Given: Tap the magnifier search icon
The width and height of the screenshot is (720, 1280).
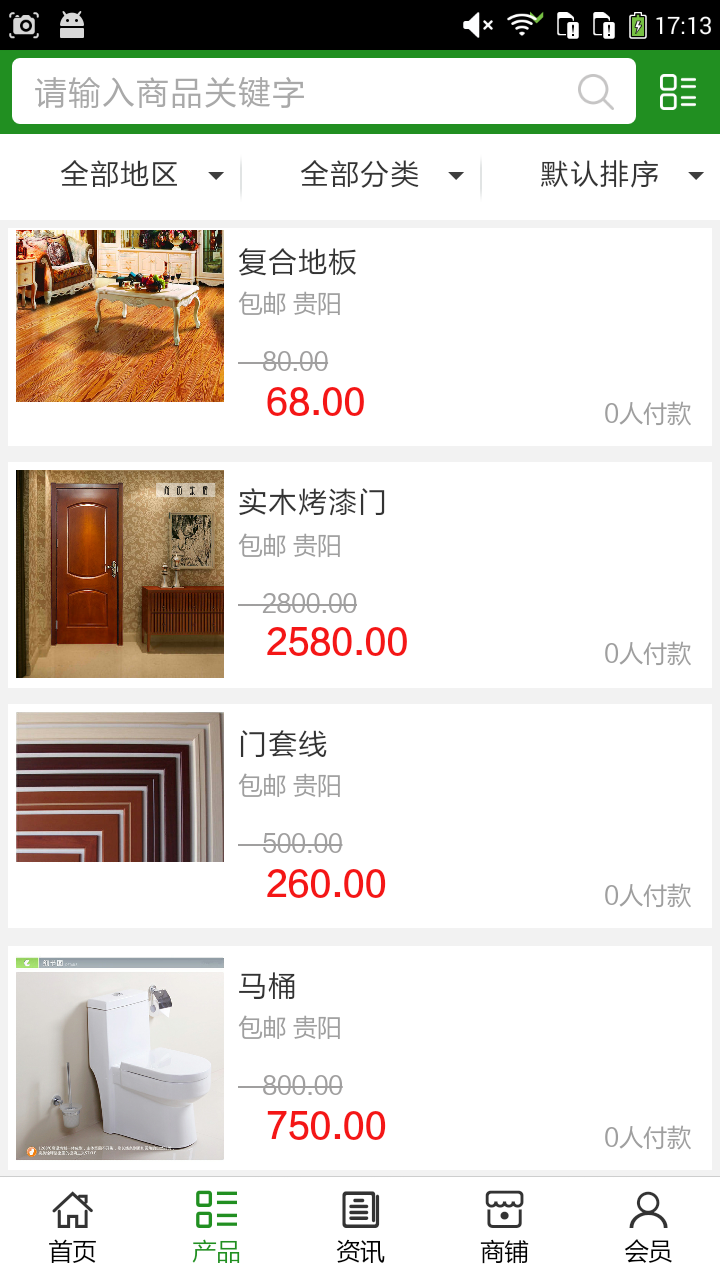Looking at the screenshot, I should coord(596,92).
